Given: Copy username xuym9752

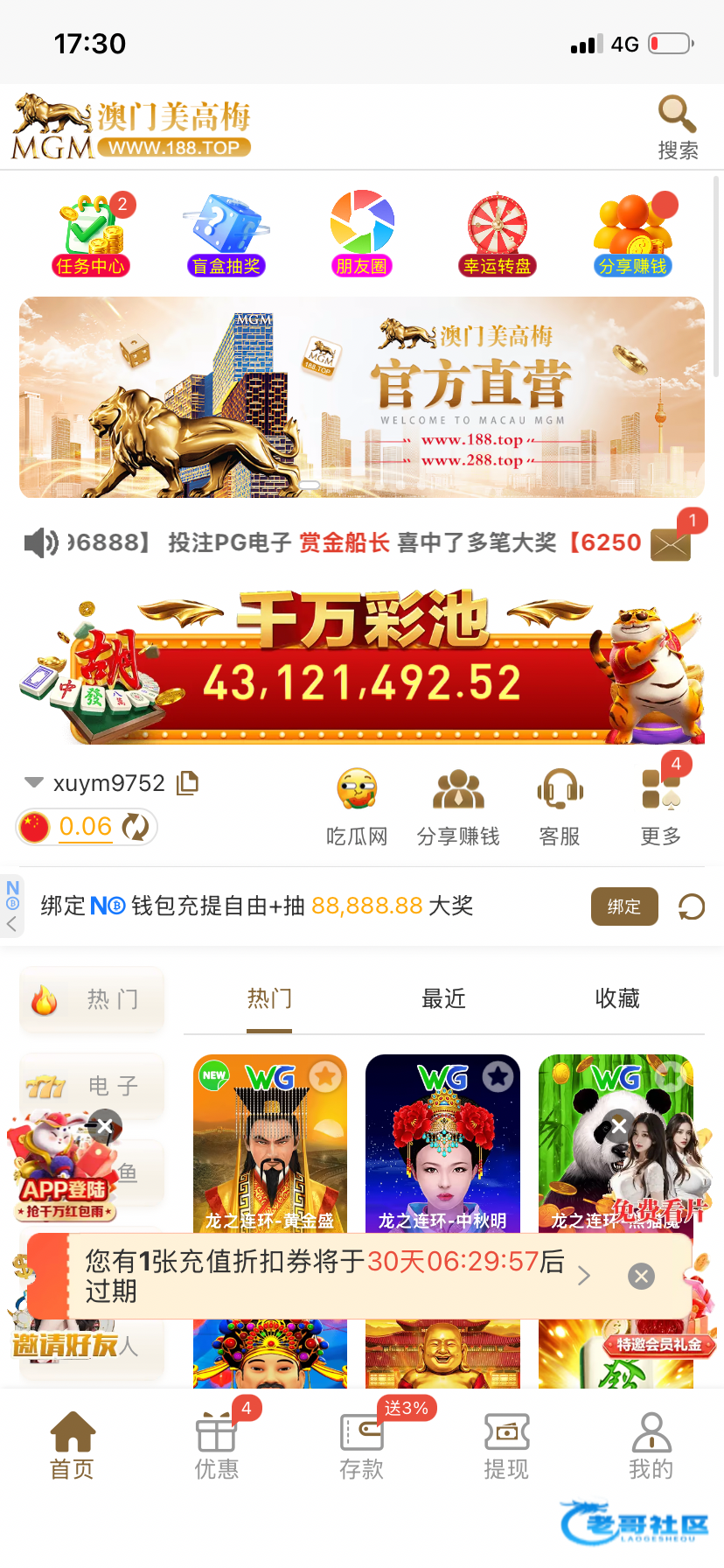Looking at the screenshot, I should pyautogui.click(x=188, y=783).
